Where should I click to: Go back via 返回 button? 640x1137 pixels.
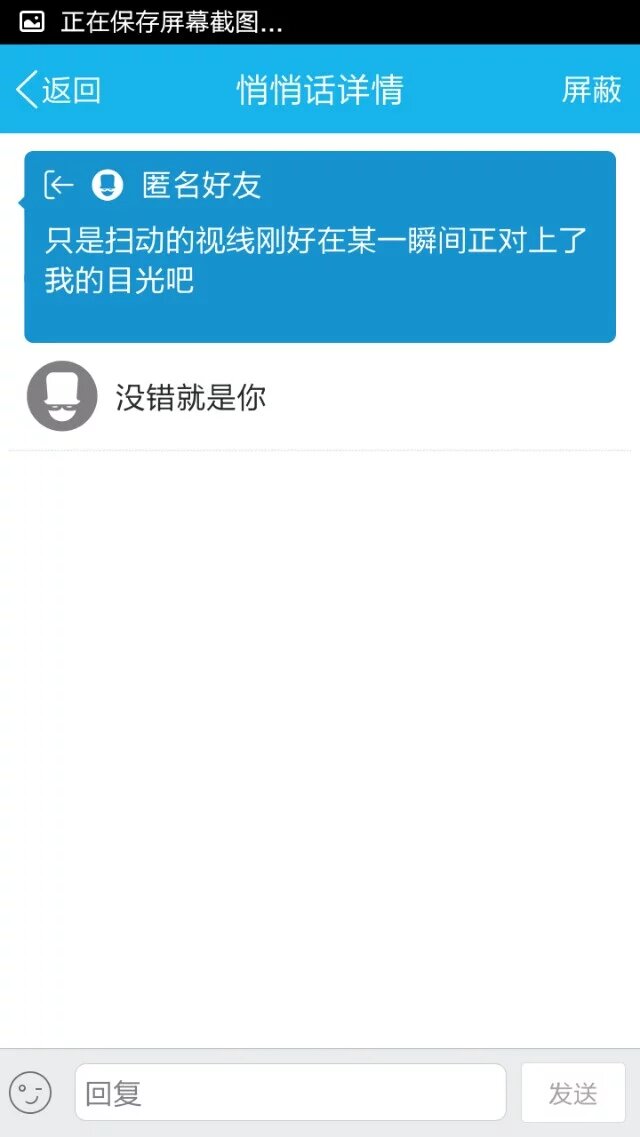[x=58, y=90]
